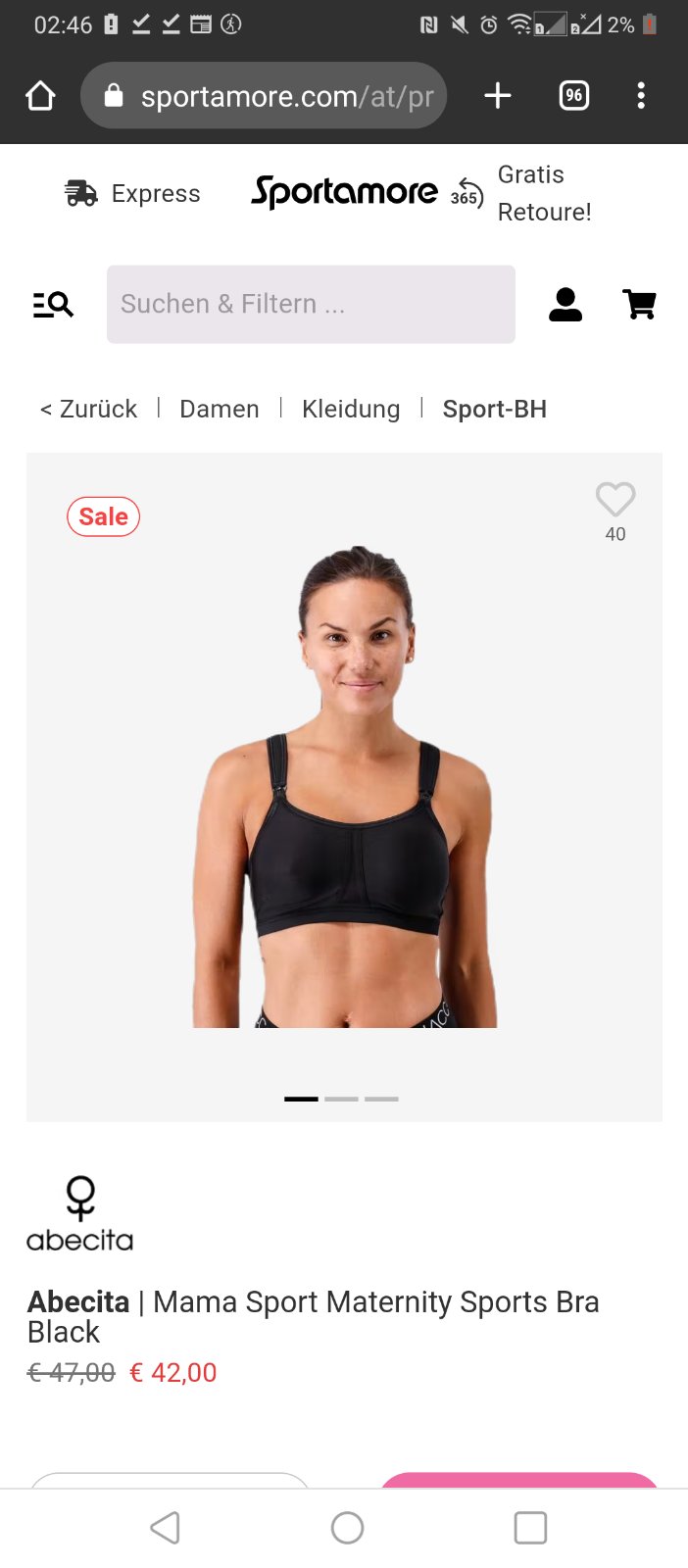
Task: Open the Sportamore menu and search icon
Action: pos(53,305)
